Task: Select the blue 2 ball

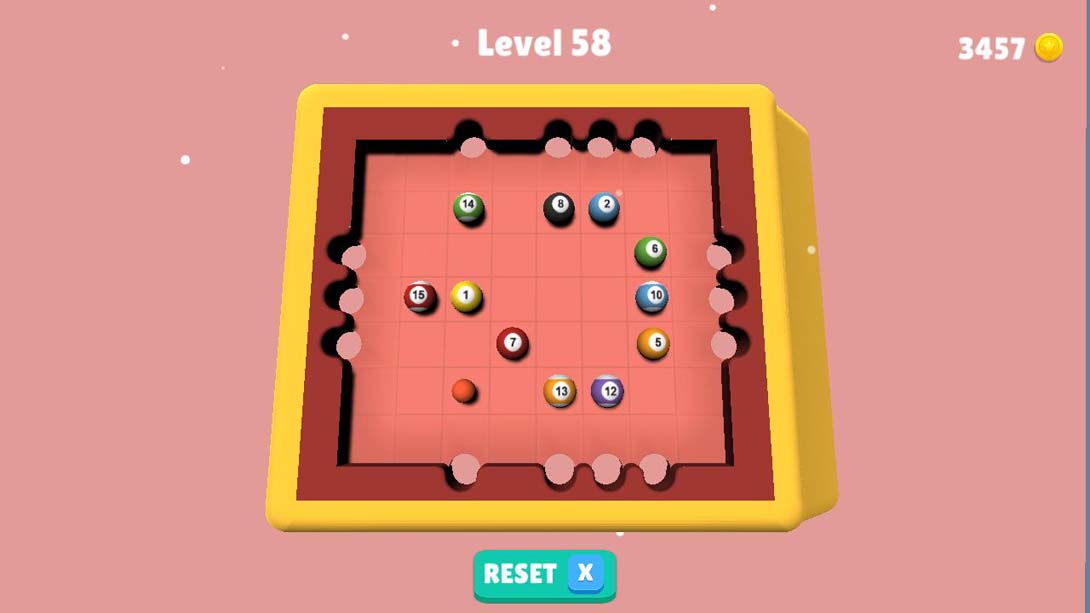Action: click(604, 207)
